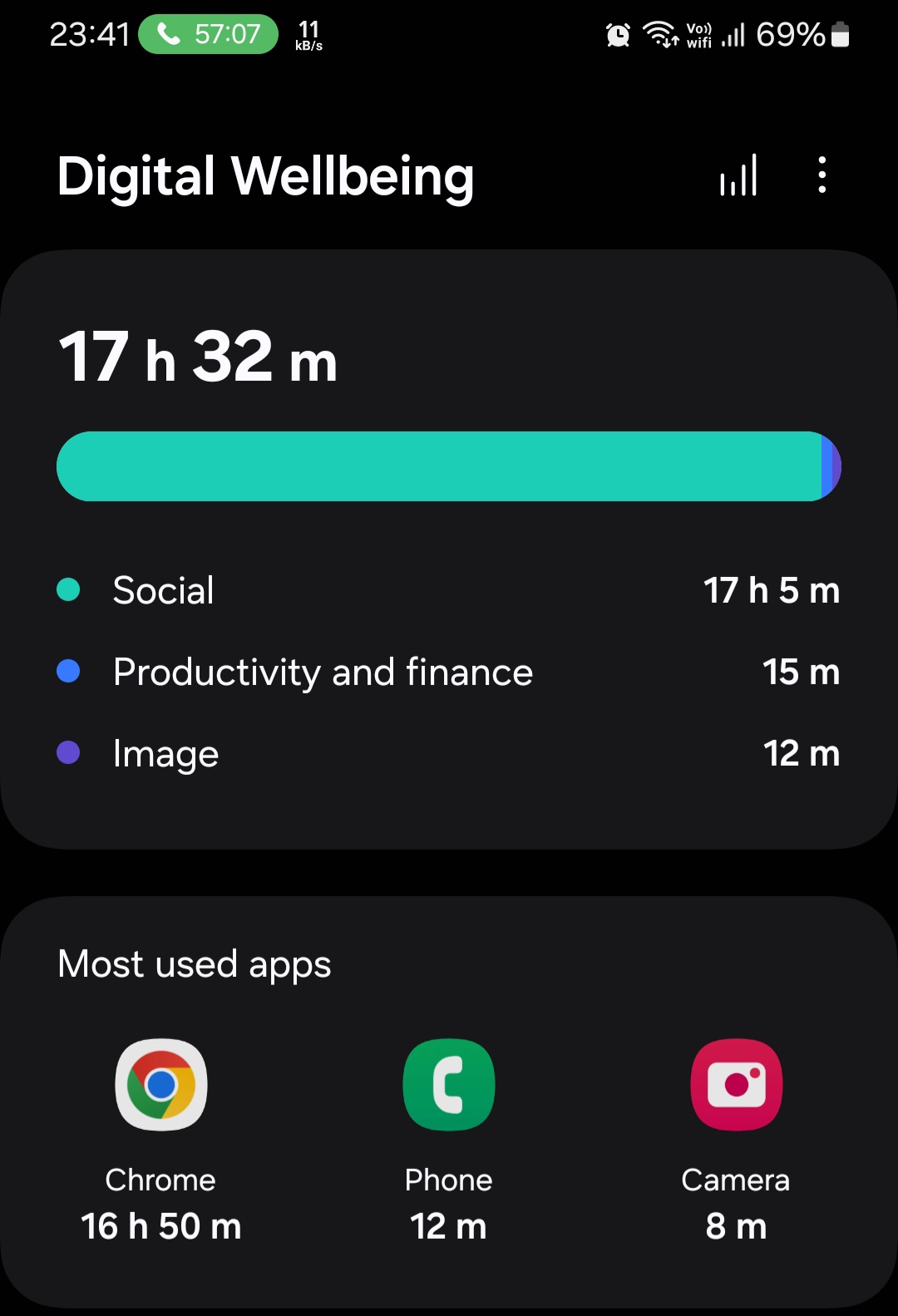The height and width of the screenshot is (1316, 898).
Task: View Phone app usage details
Action: coord(449,1139)
